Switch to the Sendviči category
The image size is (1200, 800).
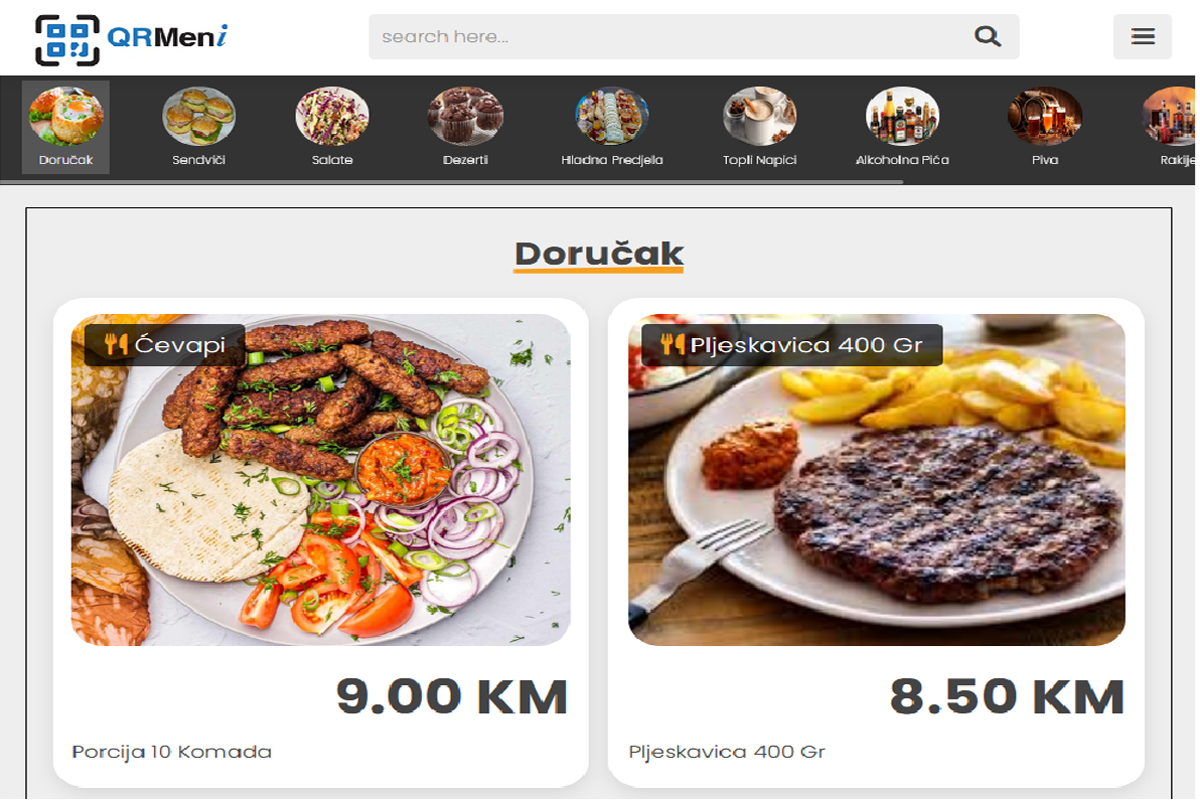coord(198,127)
